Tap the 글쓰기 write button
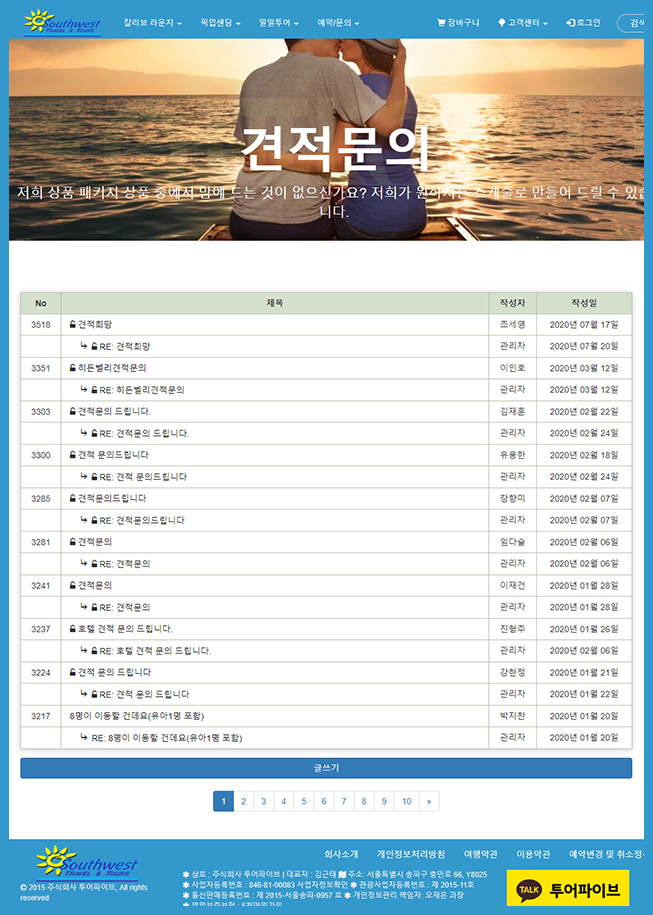The width and height of the screenshot is (653, 915). click(x=326, y=768)
